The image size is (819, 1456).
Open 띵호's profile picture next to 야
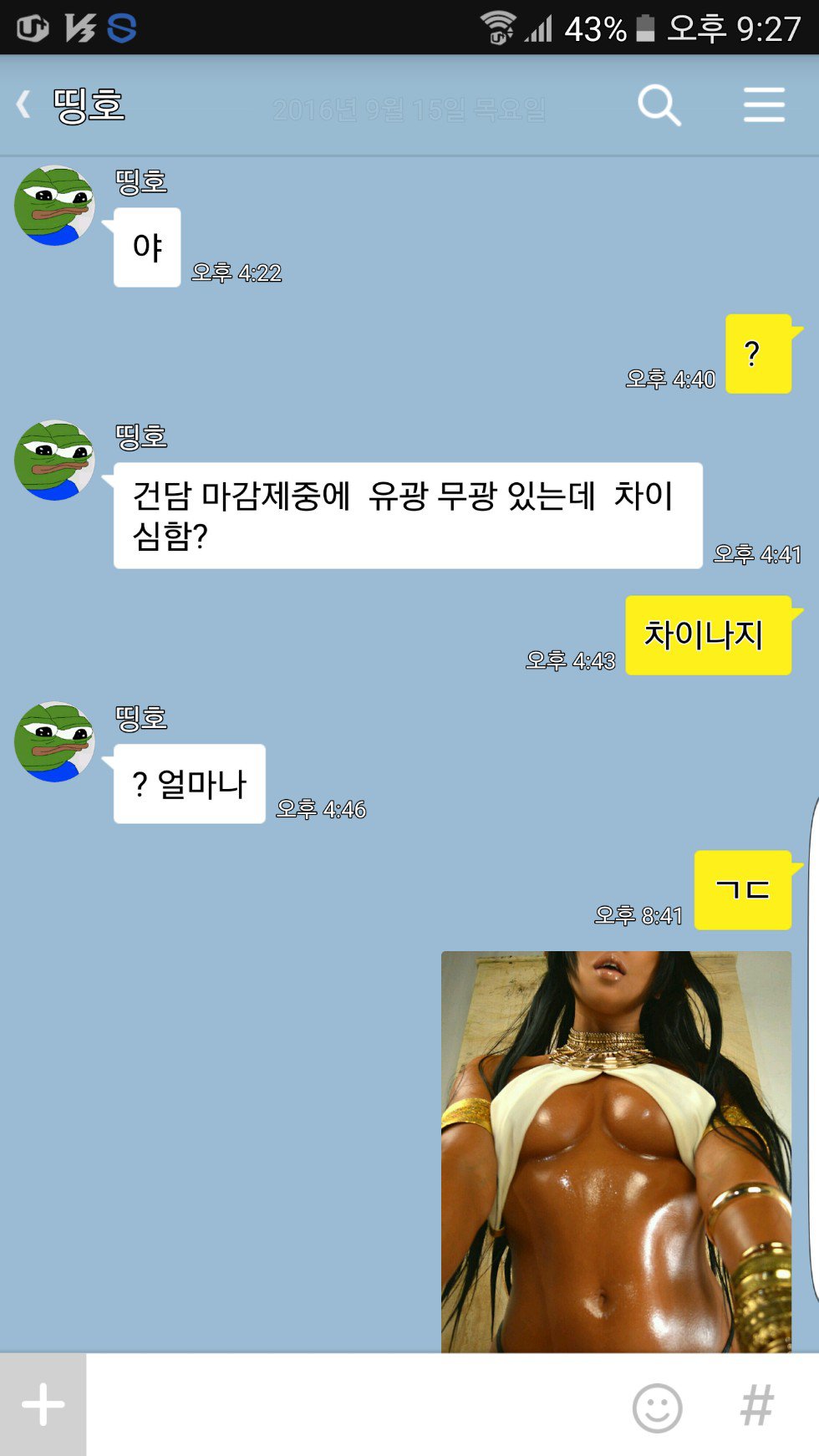(54, 206)
